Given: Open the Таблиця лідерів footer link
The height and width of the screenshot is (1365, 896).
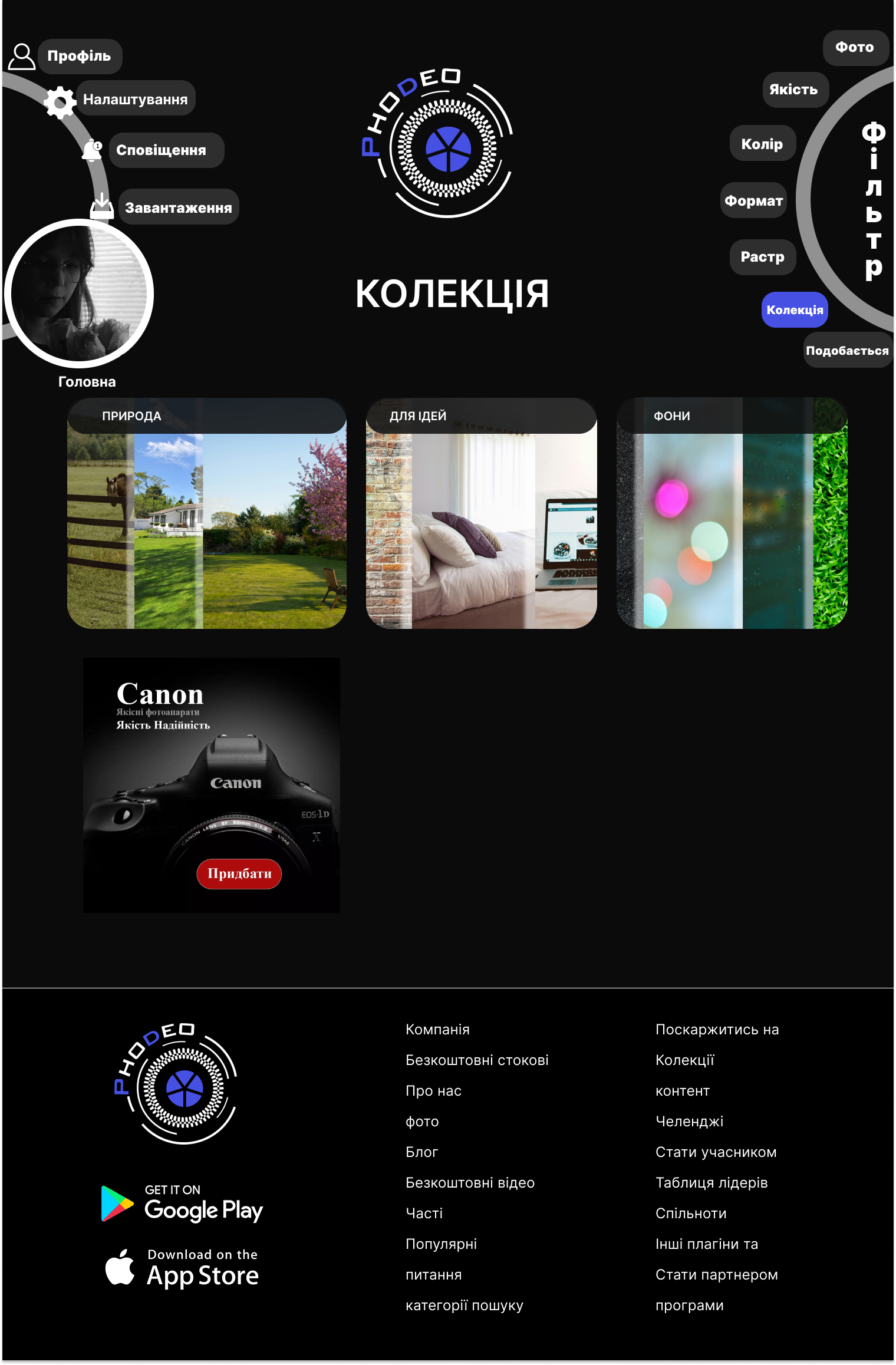Looking at the screenshot, I should point(711,1183).
